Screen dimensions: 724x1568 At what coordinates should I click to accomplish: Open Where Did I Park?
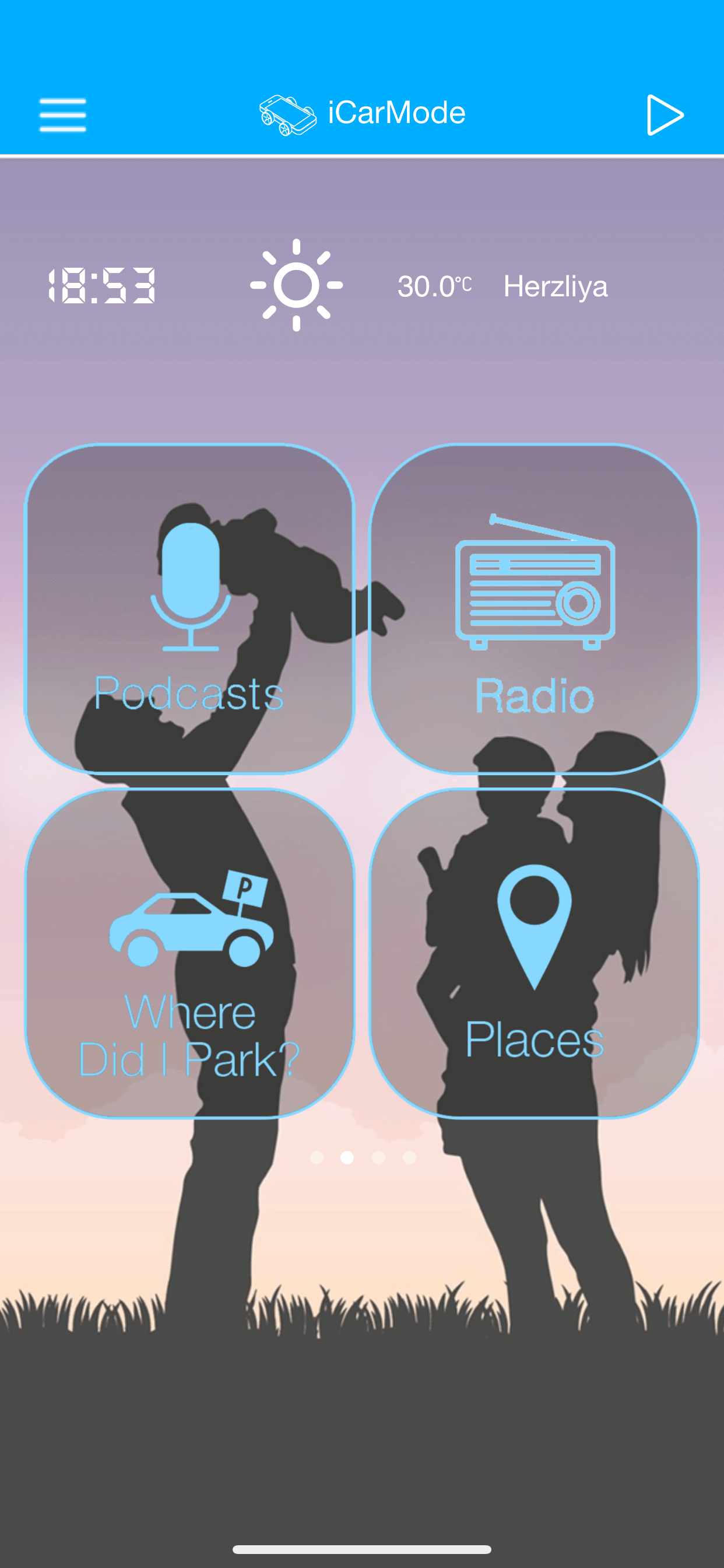(x=189, y=953)
